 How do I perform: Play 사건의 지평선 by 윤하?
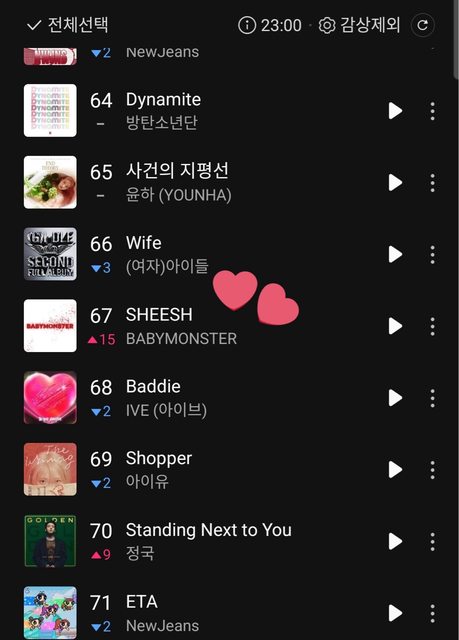tap(395, 182)
